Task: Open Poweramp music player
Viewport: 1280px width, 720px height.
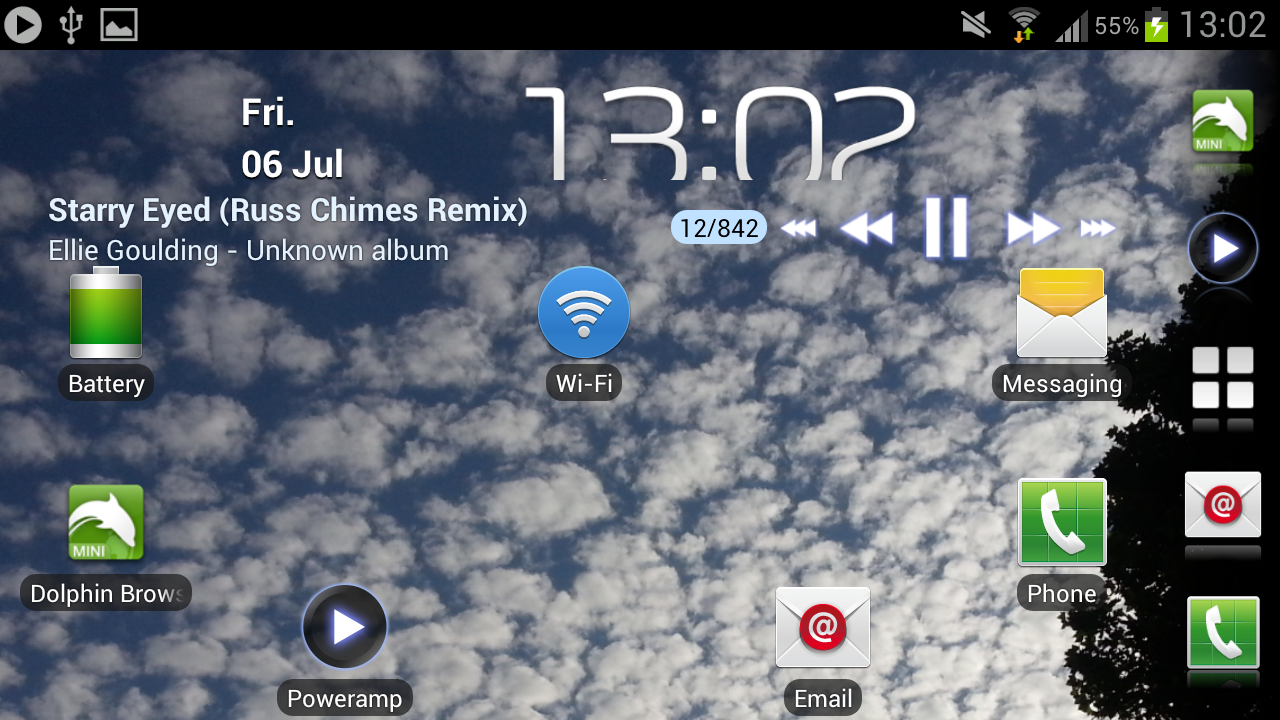Action: (x=345, y=627)
